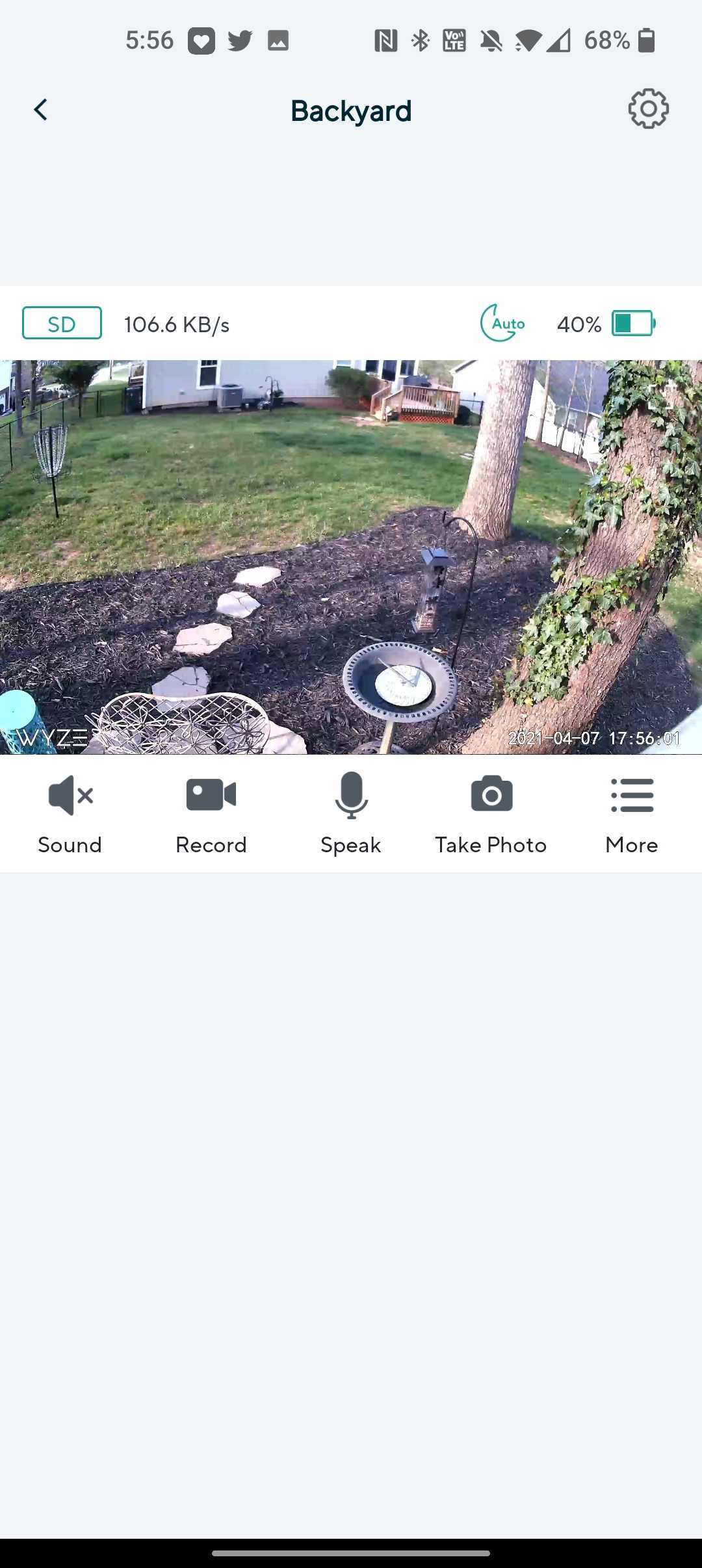The image size is (702, 1568).
Task: Change the SD video quality
Action: click(62, 323)
